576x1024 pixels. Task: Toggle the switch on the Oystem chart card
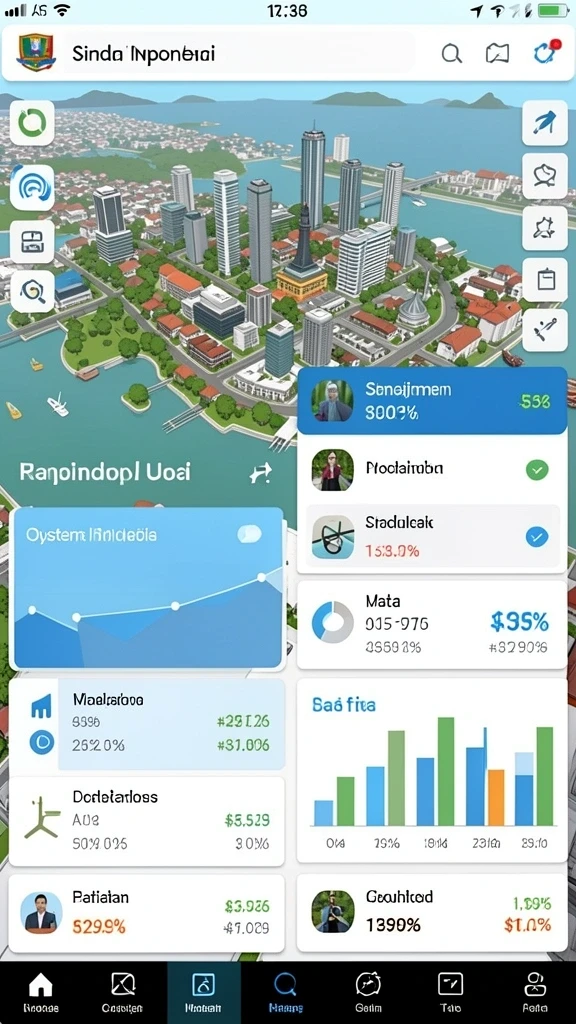click(249, 534)
